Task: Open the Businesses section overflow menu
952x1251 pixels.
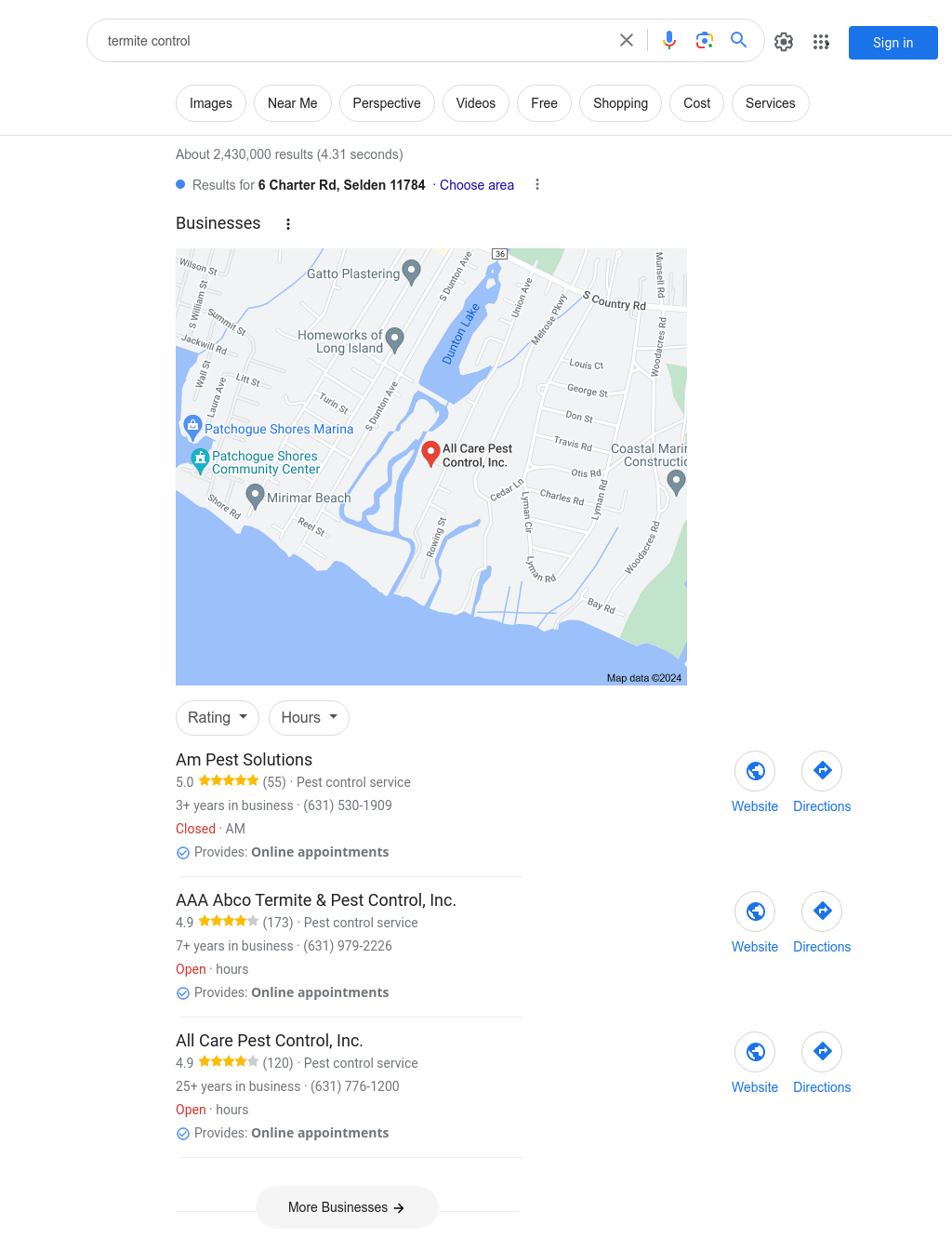Action: point(288,224)
